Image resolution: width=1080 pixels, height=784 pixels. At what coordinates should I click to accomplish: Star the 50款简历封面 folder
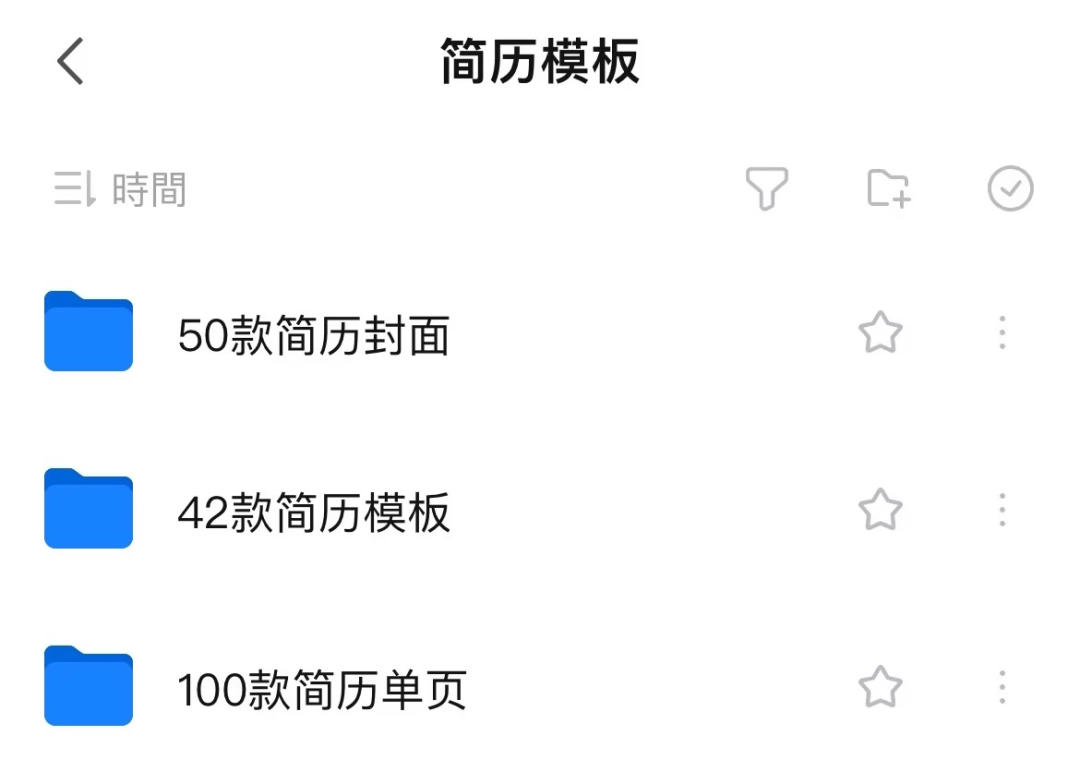[x=880, y=333]
